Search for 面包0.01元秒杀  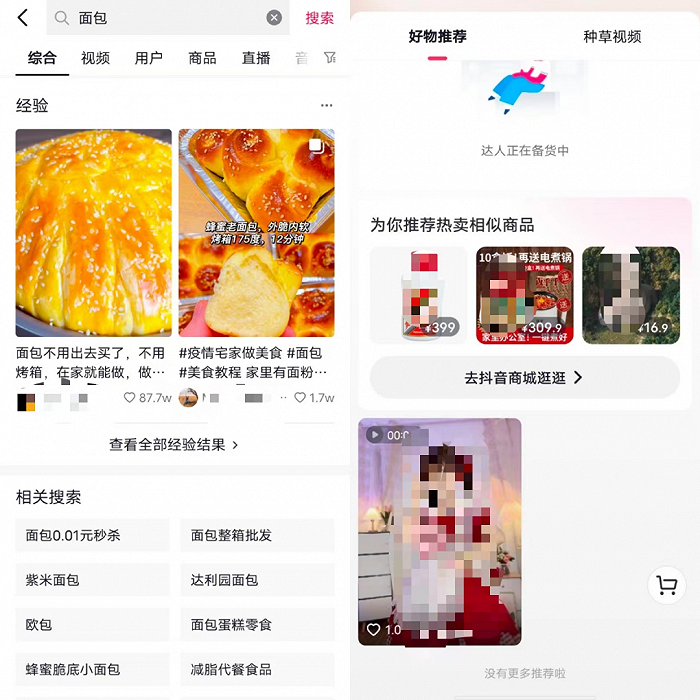[x=92, y=535]
